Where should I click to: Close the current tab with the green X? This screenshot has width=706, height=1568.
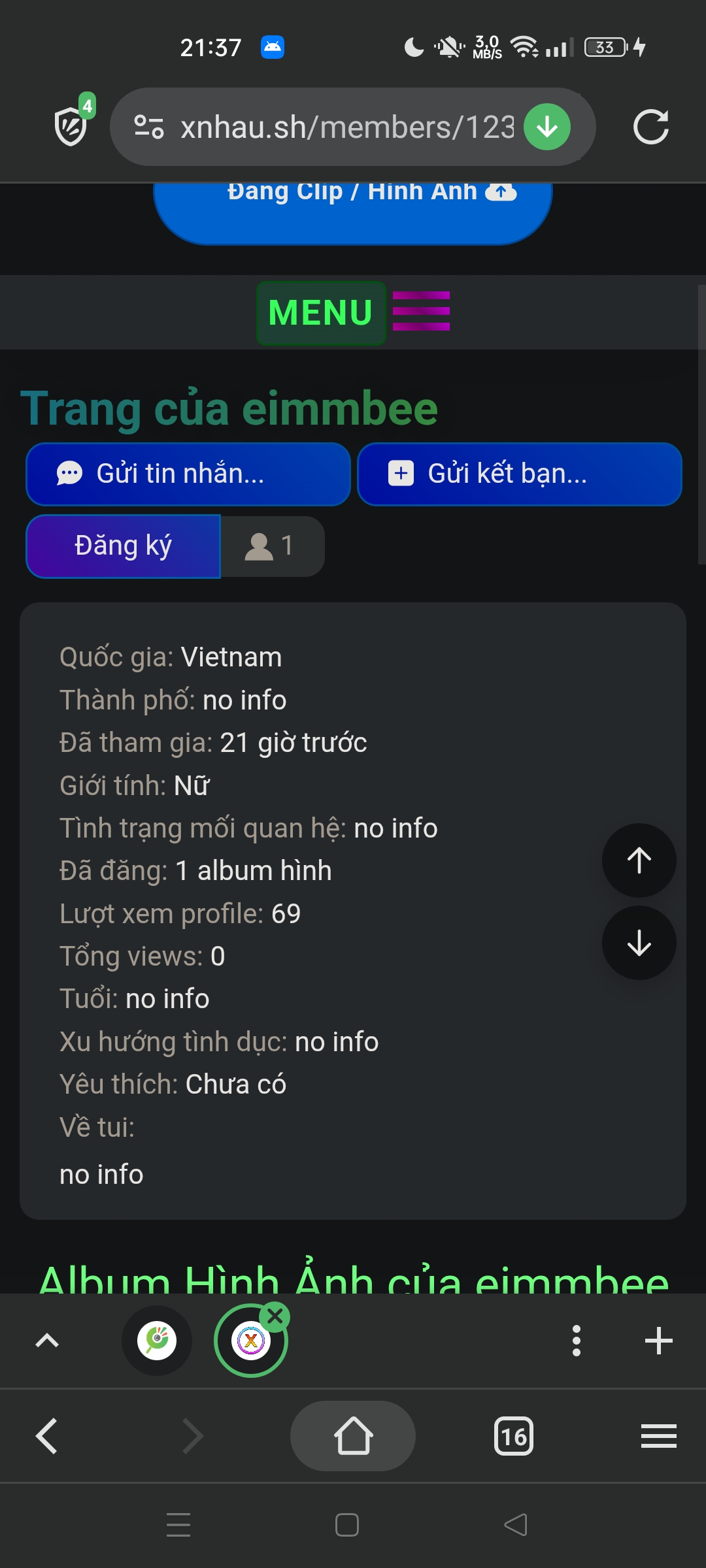275,1316
